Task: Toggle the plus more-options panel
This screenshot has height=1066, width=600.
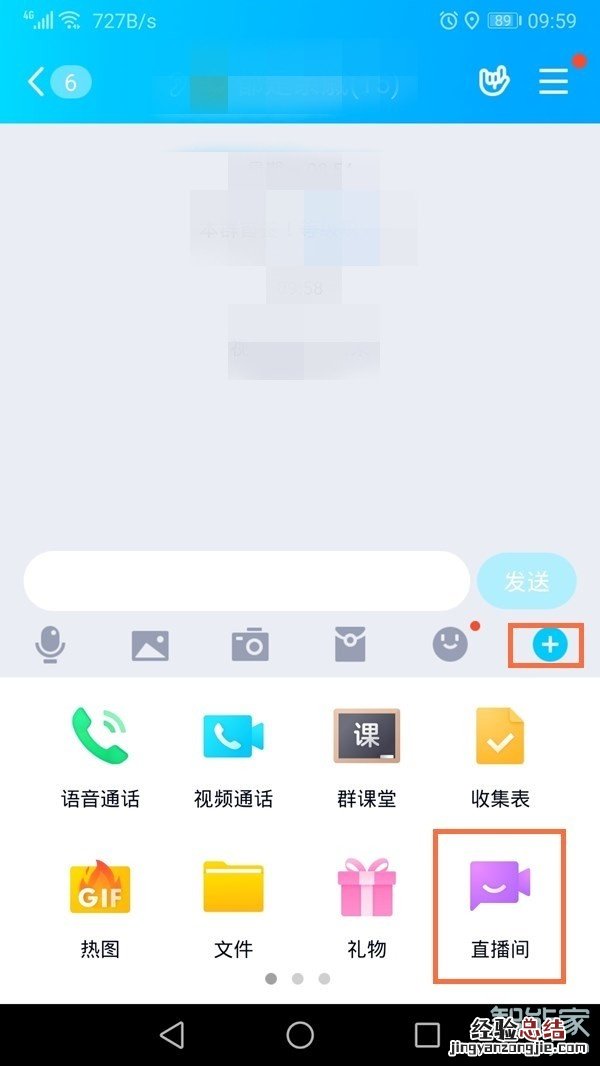Action: point(549,646)
